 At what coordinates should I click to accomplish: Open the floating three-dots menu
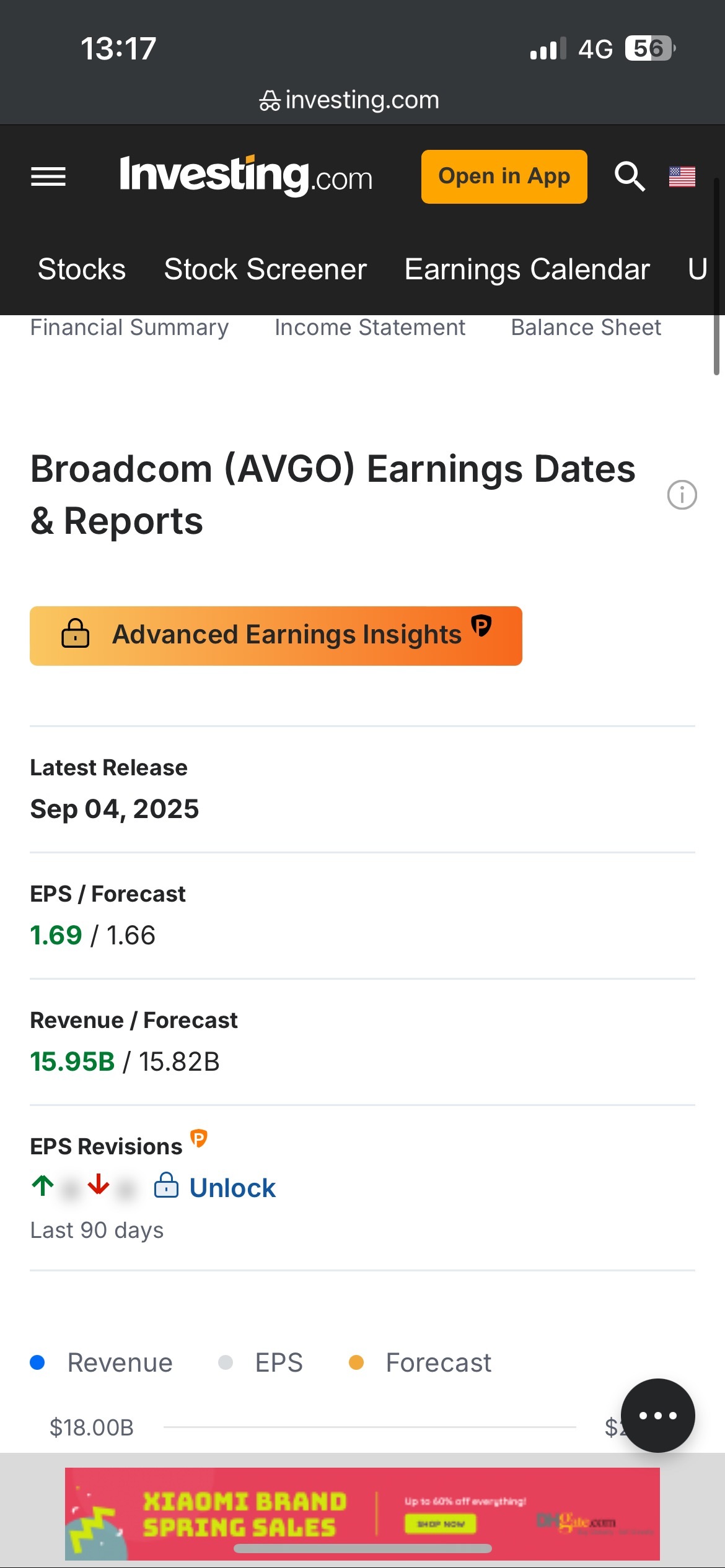pyautogui.click(x=657, y=1415)
